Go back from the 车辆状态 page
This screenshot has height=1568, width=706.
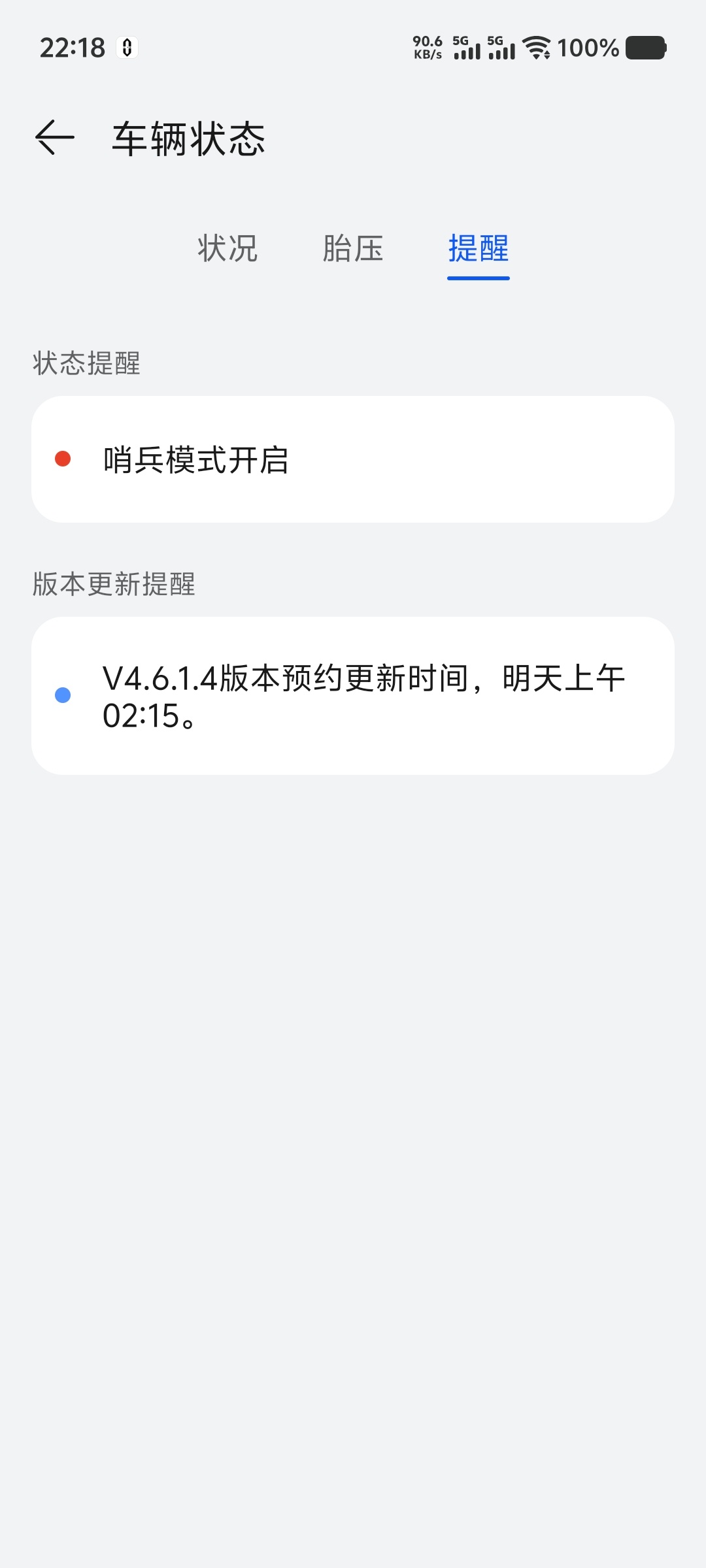coord(55,138)
